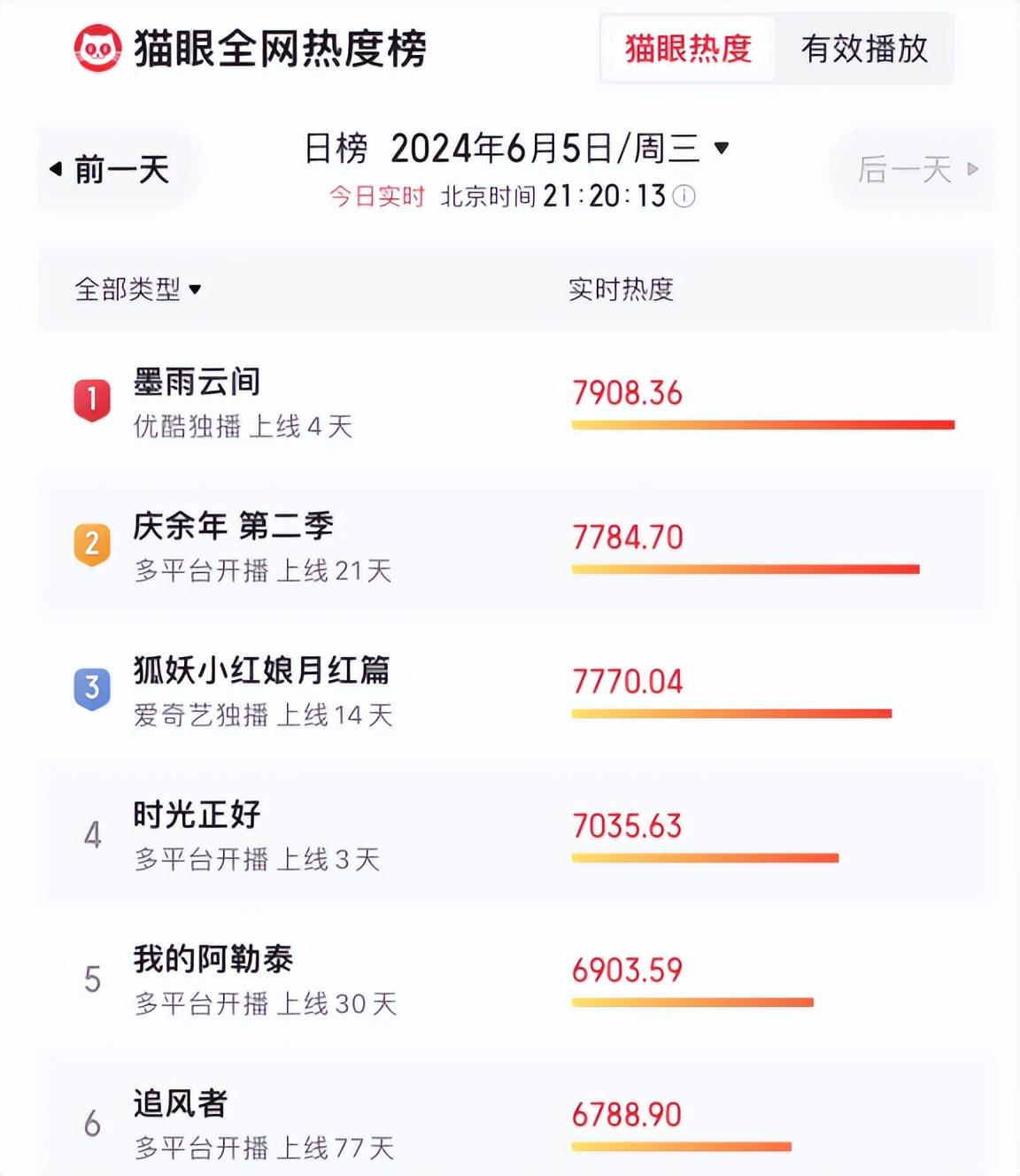Go to the previous day 前一天
Viewport: 1020px width, 1176px height.
click(x=112, y=169)
